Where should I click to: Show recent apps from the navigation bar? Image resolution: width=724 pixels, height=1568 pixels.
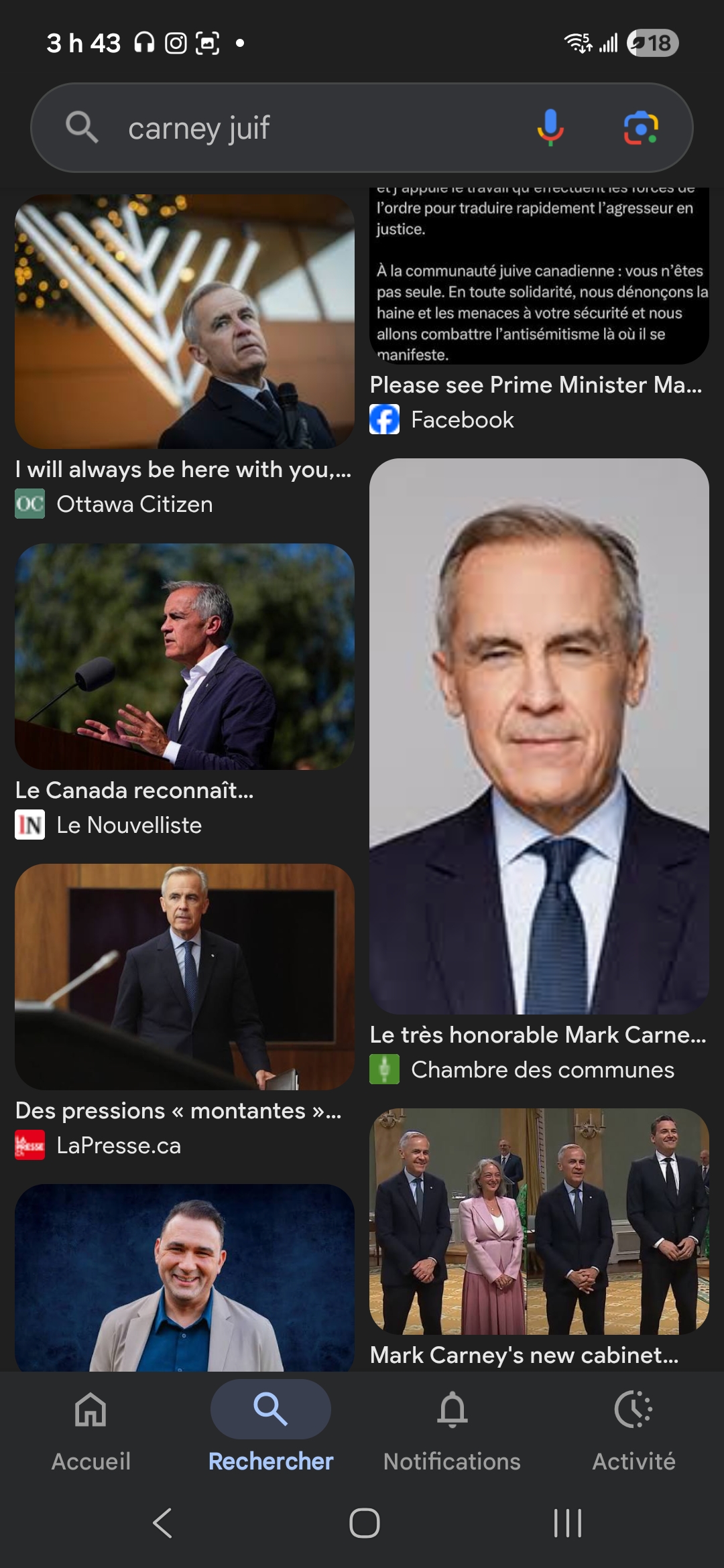(567, 1522)
